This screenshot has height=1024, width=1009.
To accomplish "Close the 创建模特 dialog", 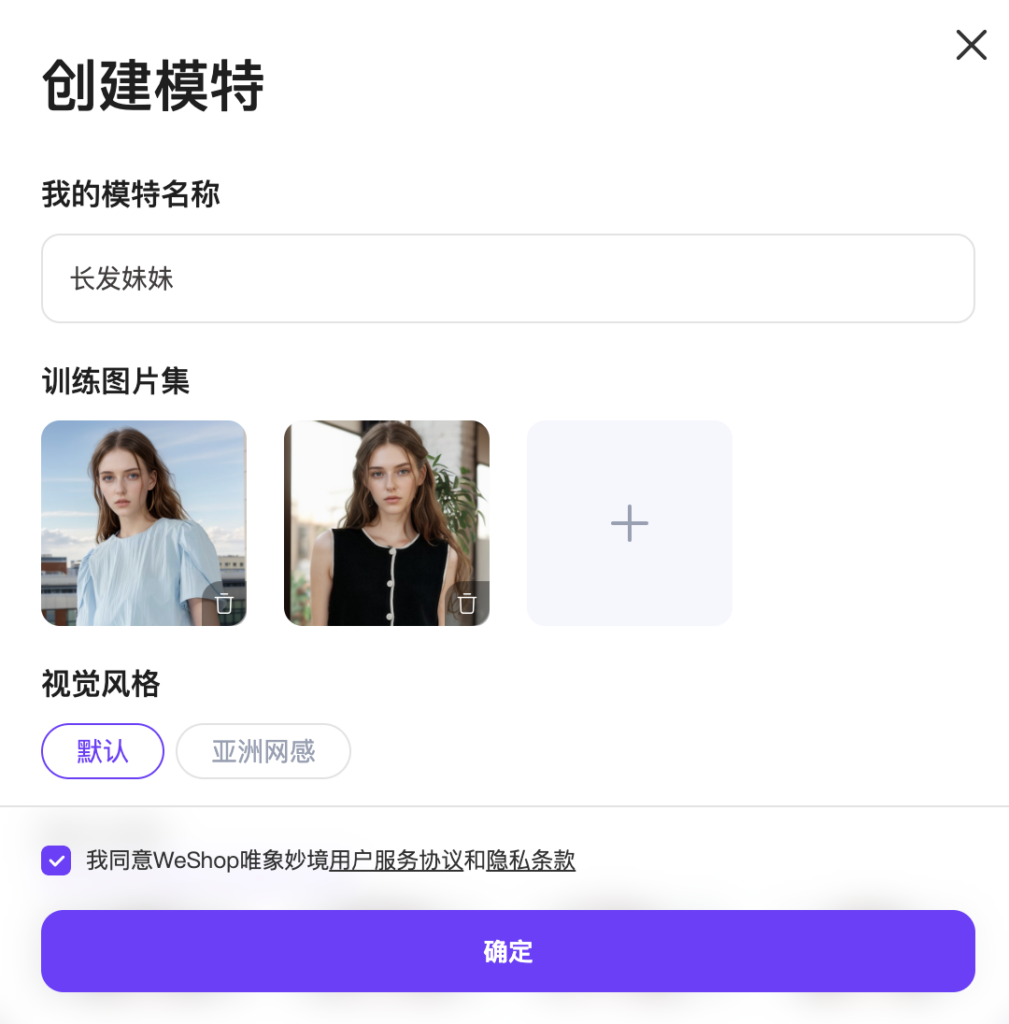I will 971,45.
